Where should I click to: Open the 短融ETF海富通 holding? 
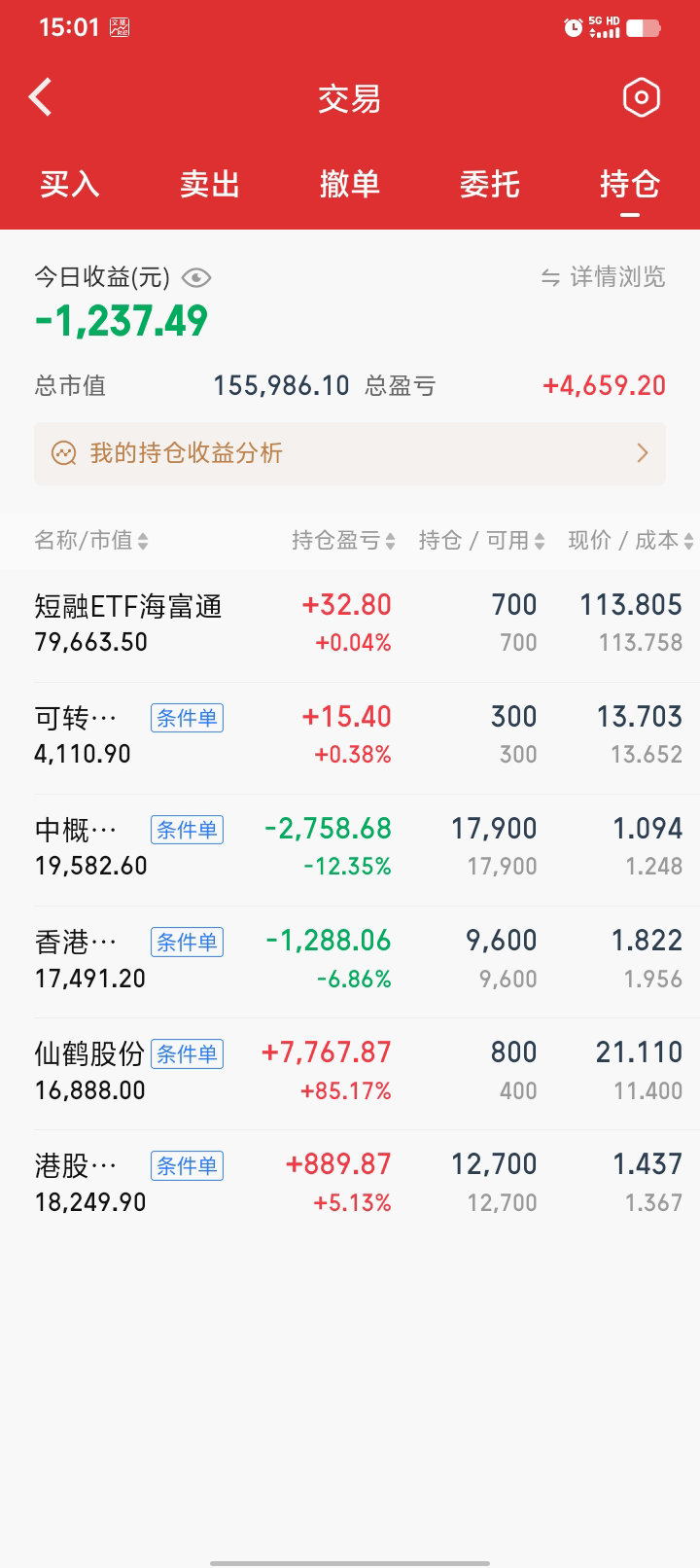[350, 624]
